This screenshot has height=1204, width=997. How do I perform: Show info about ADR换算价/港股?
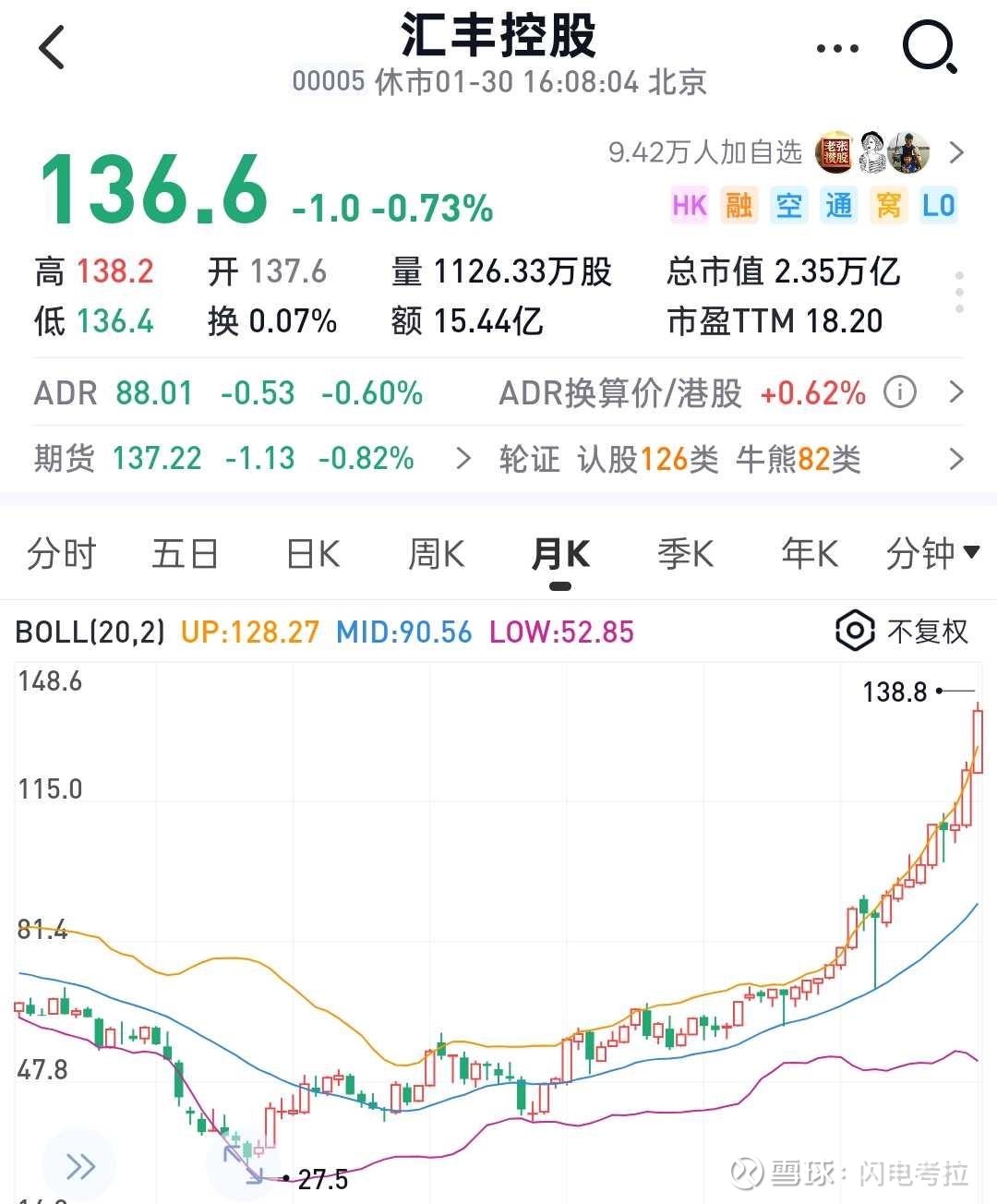900,392
